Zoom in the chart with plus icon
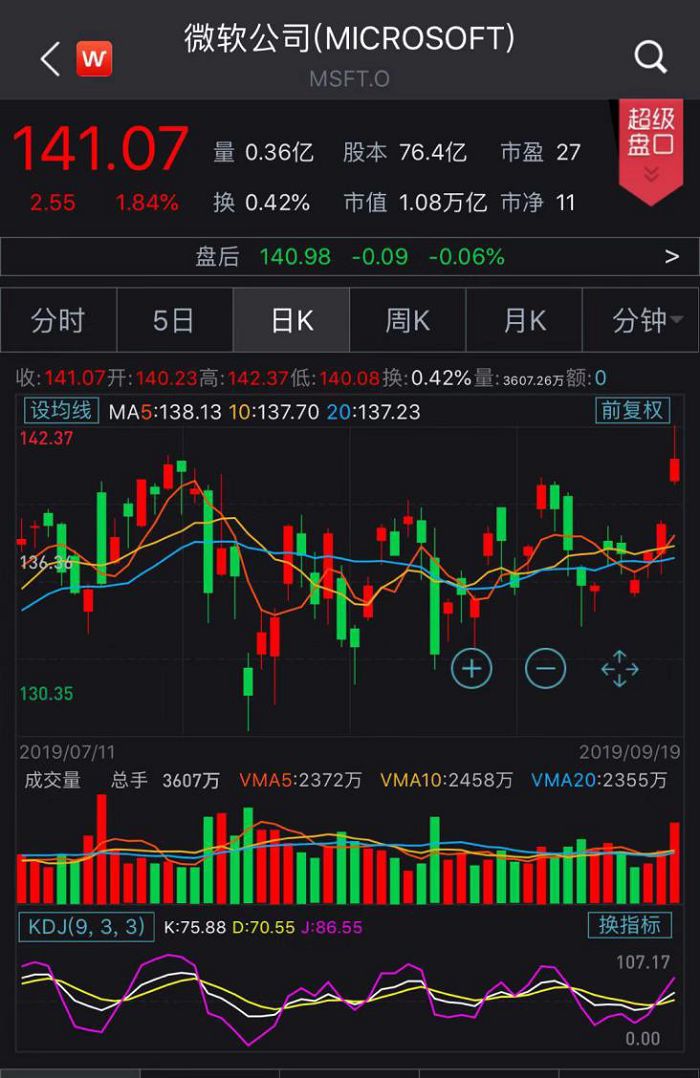The width and height of the screenshot is (700, 1078). pos(472,668)
